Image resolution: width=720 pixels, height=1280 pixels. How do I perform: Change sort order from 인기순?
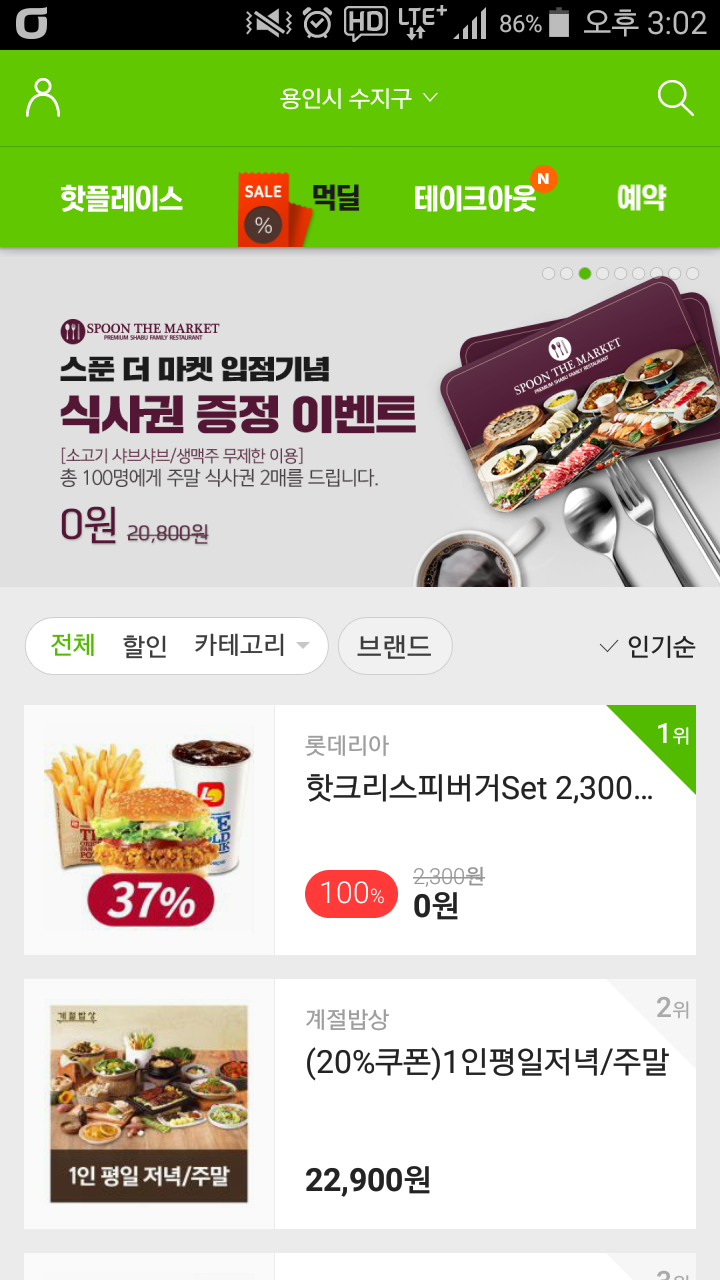(647, 647)
